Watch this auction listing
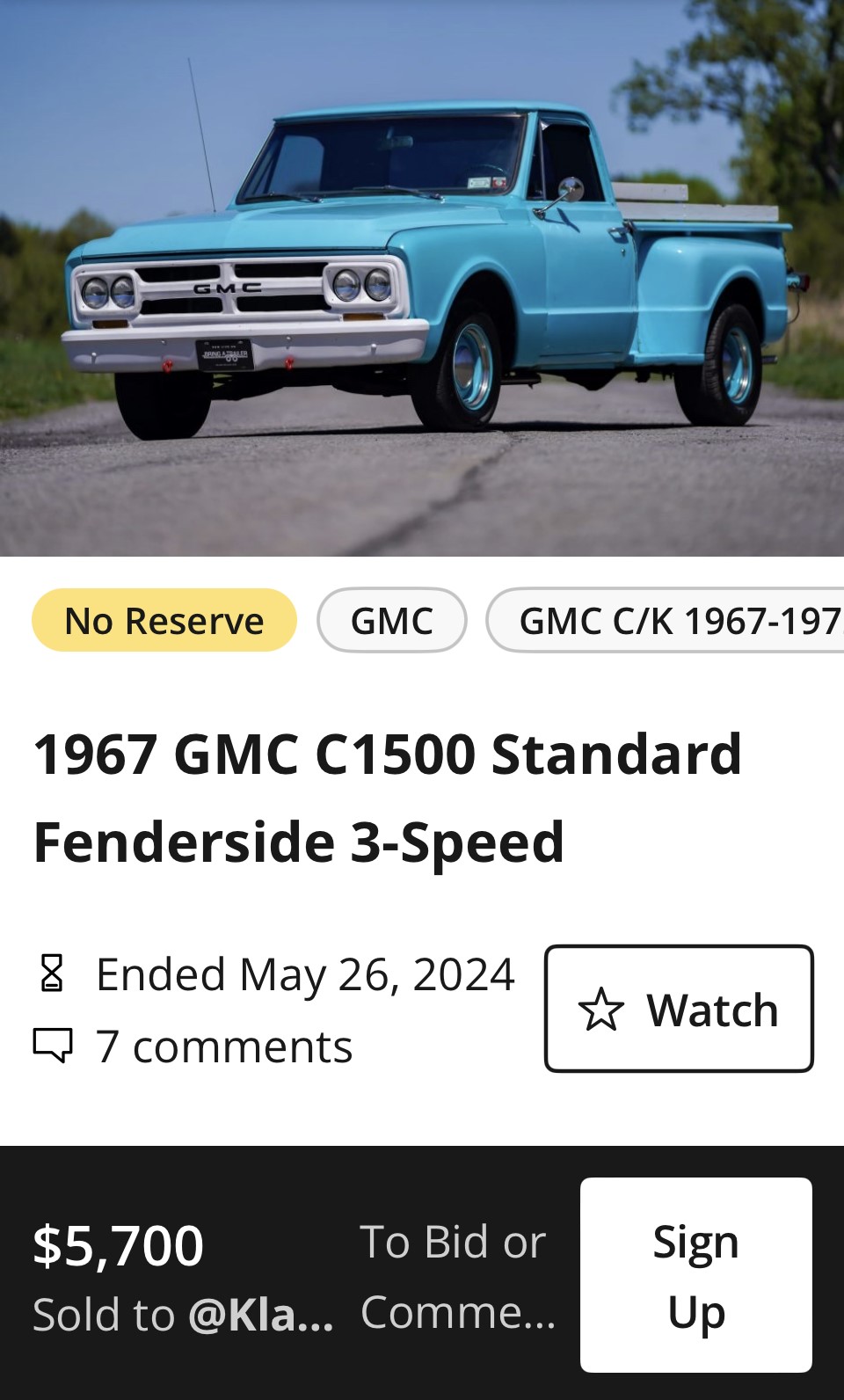 pos(679,1009)
